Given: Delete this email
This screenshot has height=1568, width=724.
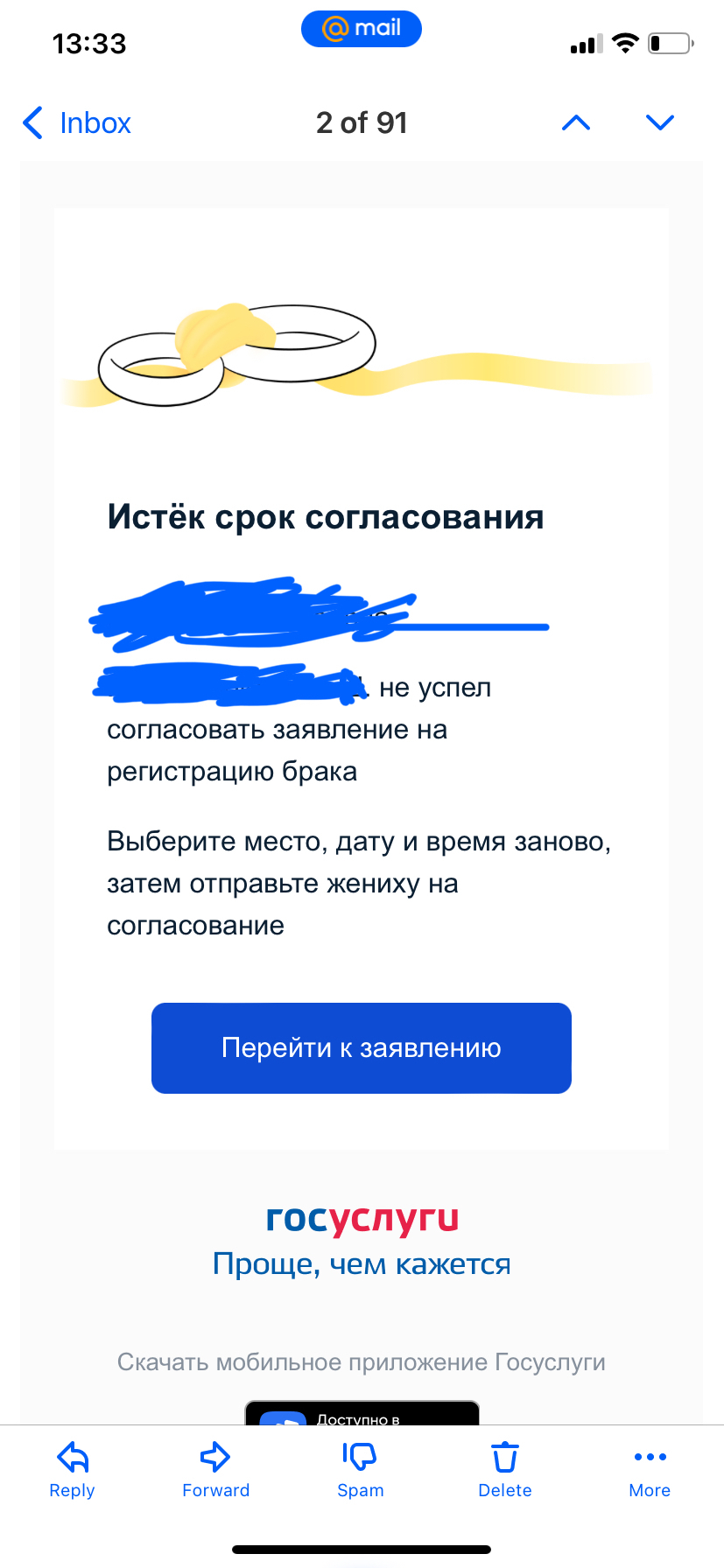Looking at the screenshot, I should (505, 1470).
